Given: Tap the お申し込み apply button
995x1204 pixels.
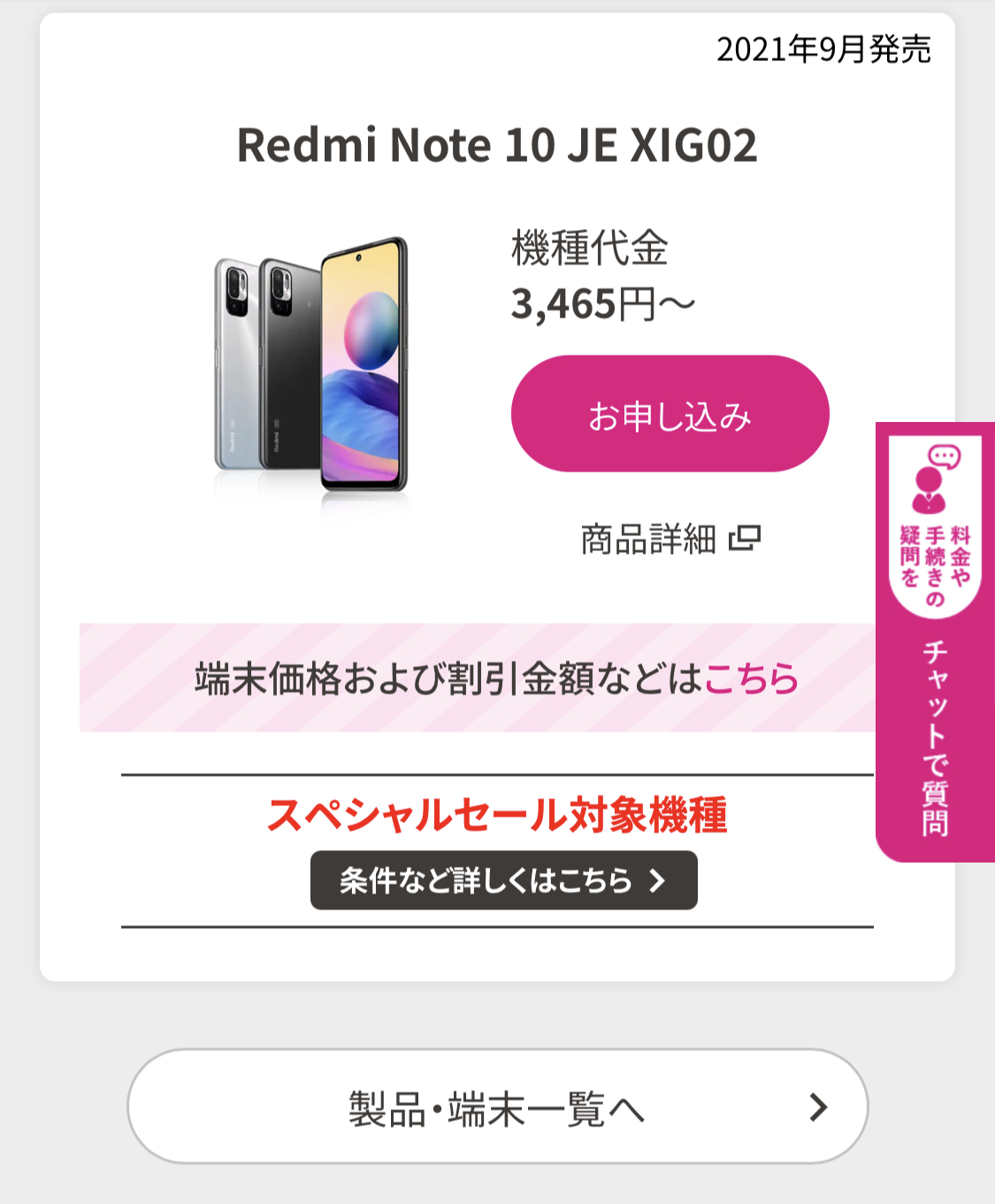Looking at the screenshot, I should point(670,414).
